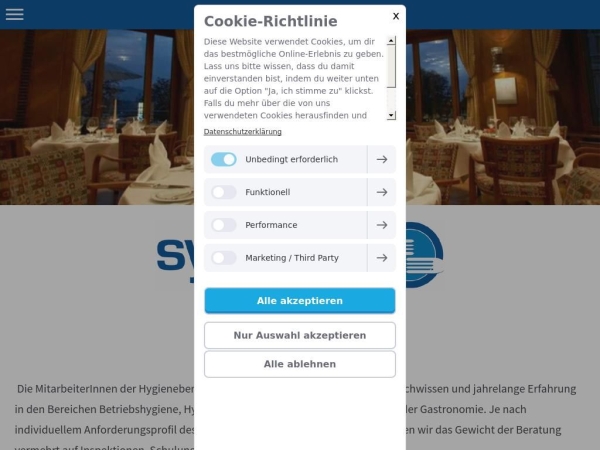Enable Marketing / Third Party cookies
This screenshot has height=450, width=600.
[224, 258]
